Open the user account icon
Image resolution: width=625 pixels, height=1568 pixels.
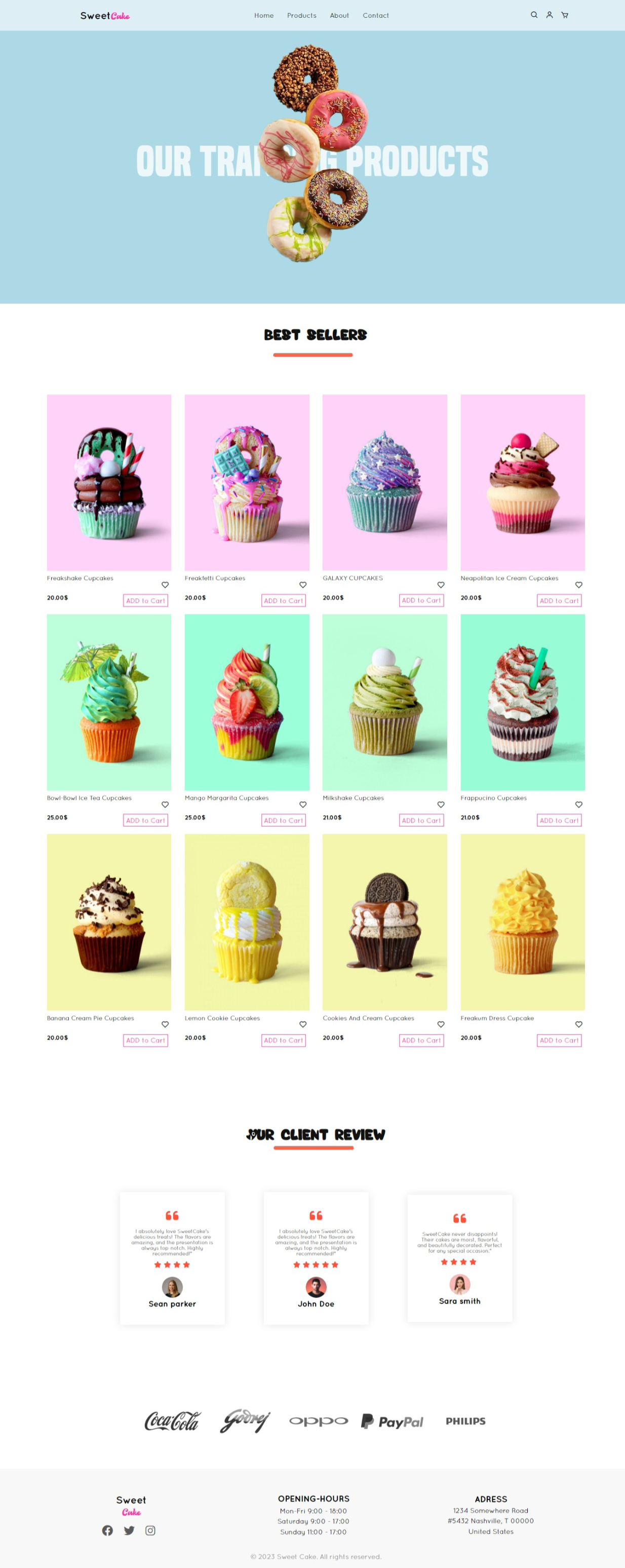(549, 15)
